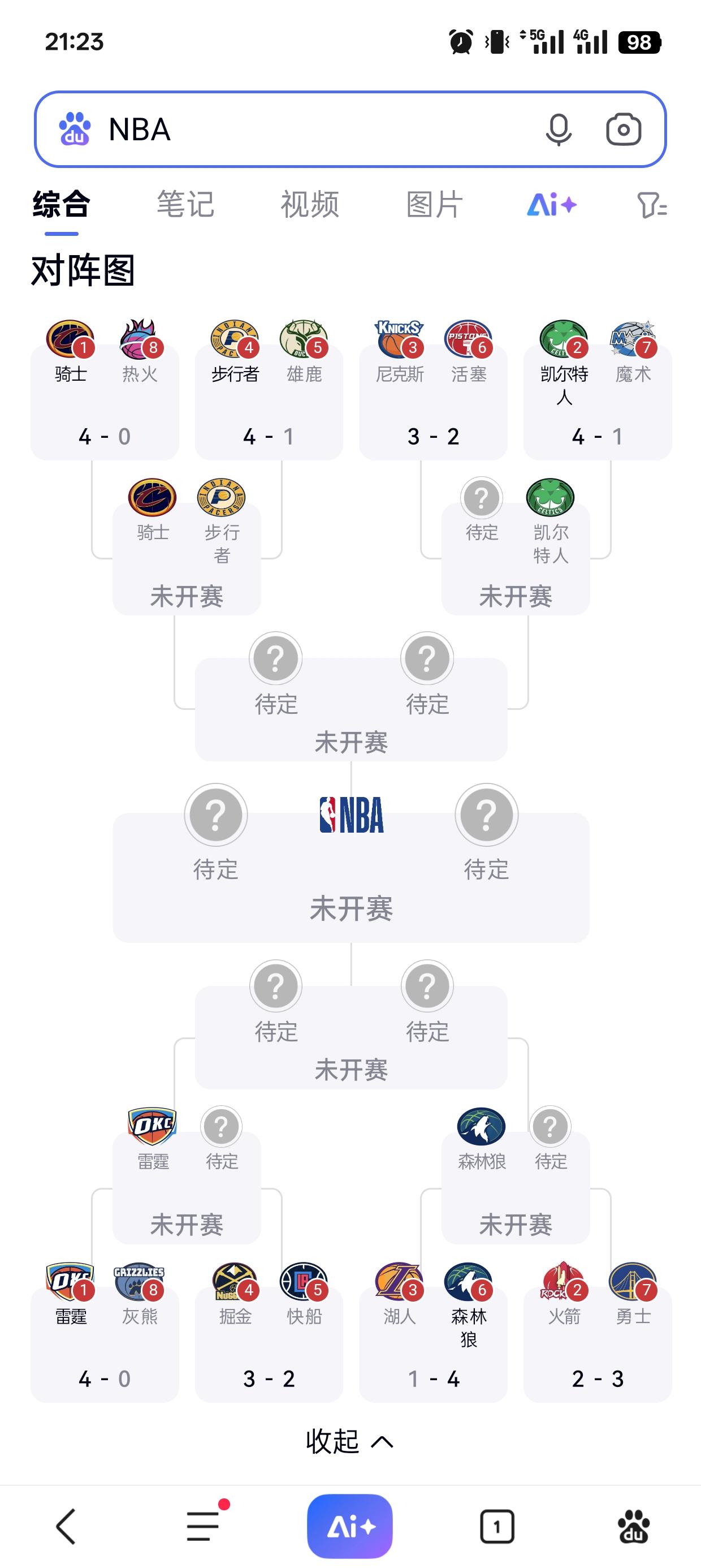Open the 步行者 vs 雄鹿 series card
This screenshot has width=701, height=1568.
(x=269, y=402)
